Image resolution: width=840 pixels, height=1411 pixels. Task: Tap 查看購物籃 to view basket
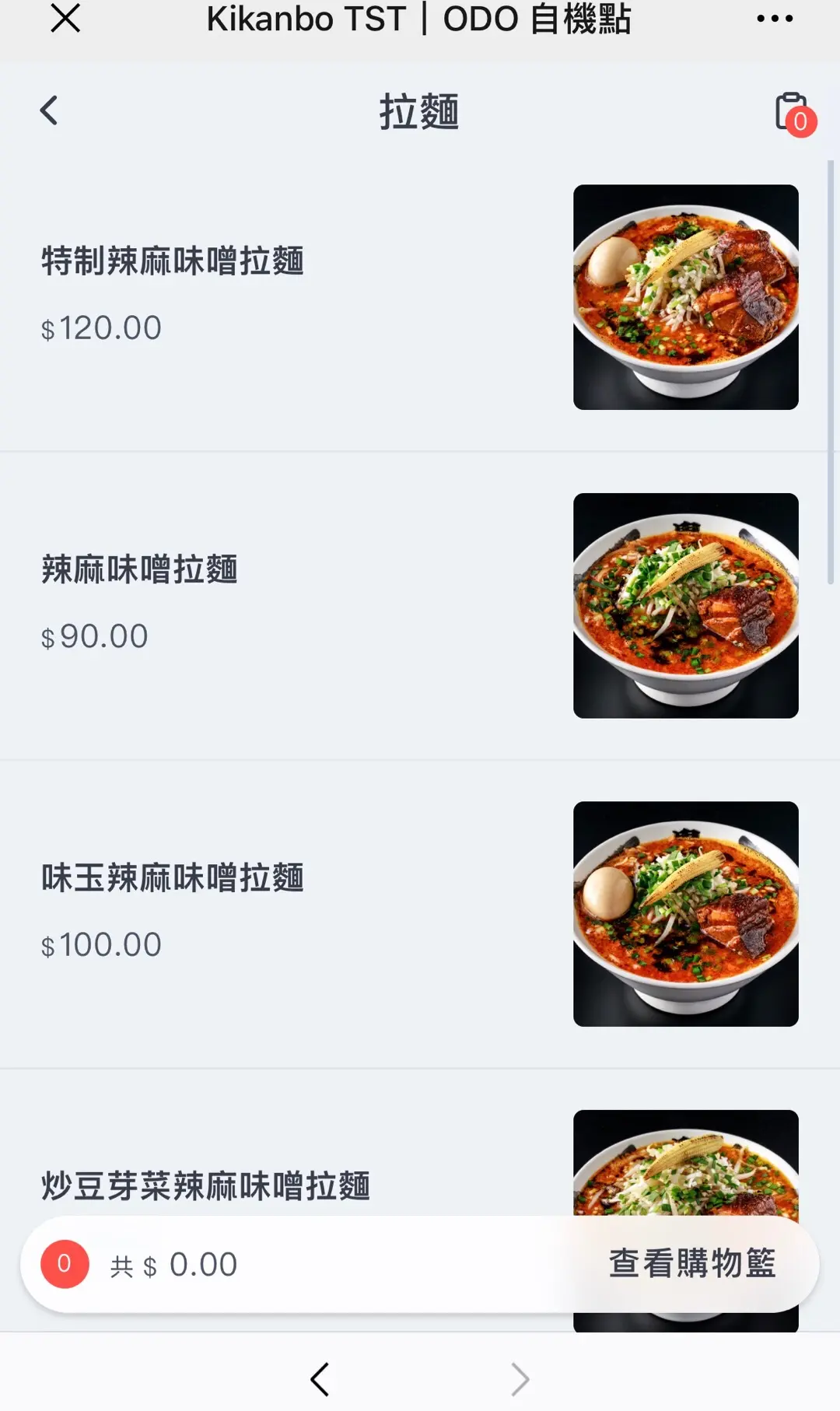coord(691,1263)
